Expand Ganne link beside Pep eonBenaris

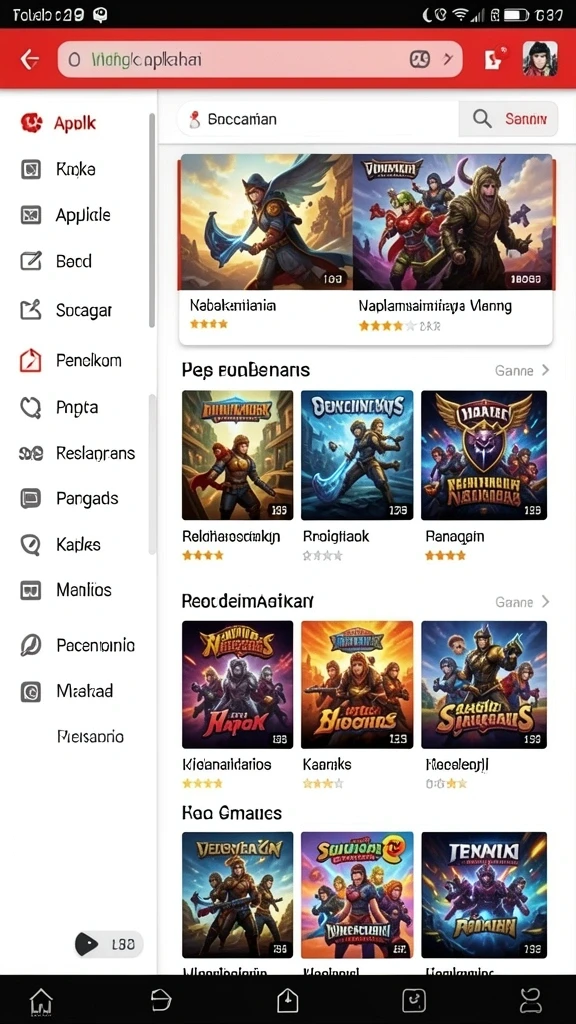(522, 370)
